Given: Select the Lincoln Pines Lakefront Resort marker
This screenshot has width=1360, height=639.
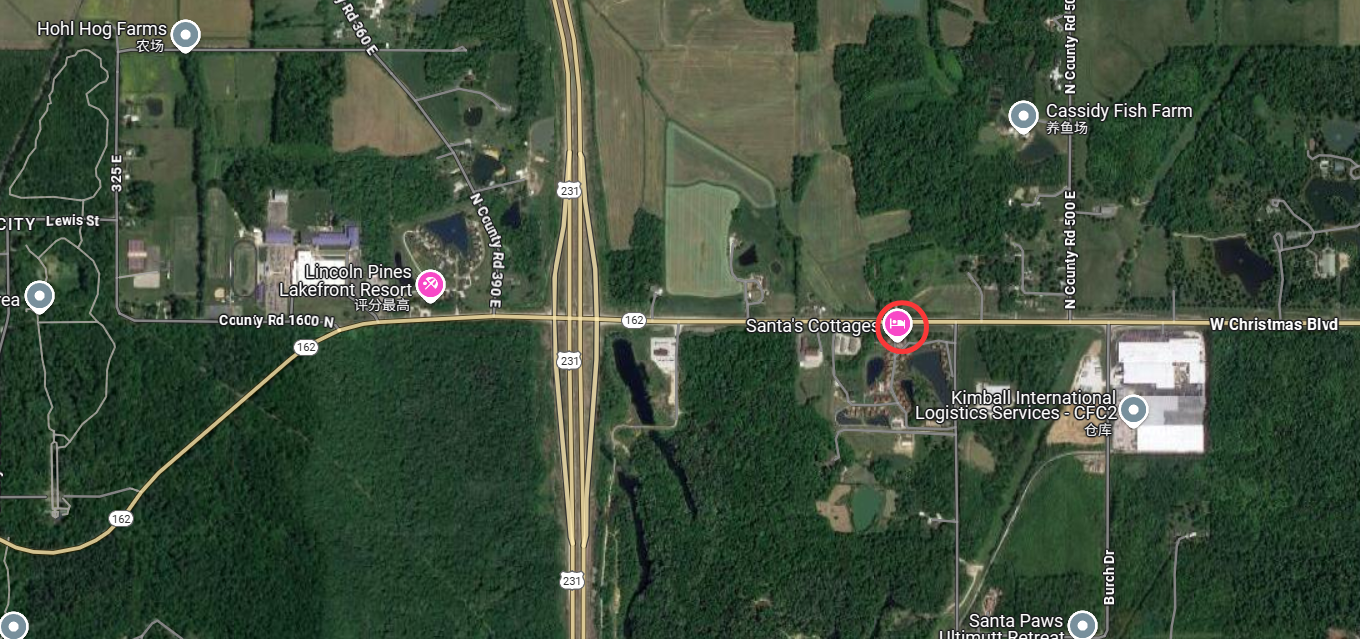Looking at the screenshot, I should 430,285.
